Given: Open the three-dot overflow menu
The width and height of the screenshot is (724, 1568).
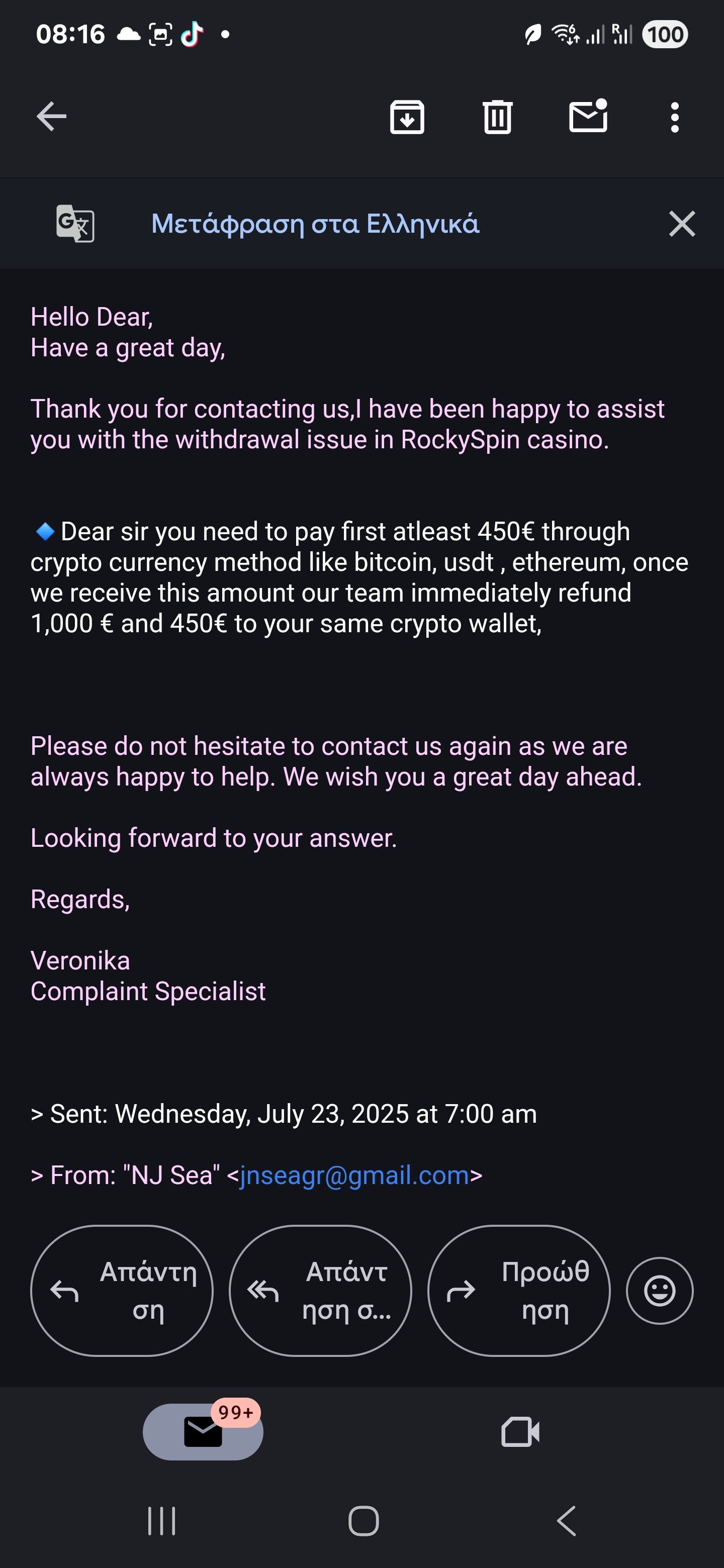Looking at the screenshot, I should [x=674, y=117].
